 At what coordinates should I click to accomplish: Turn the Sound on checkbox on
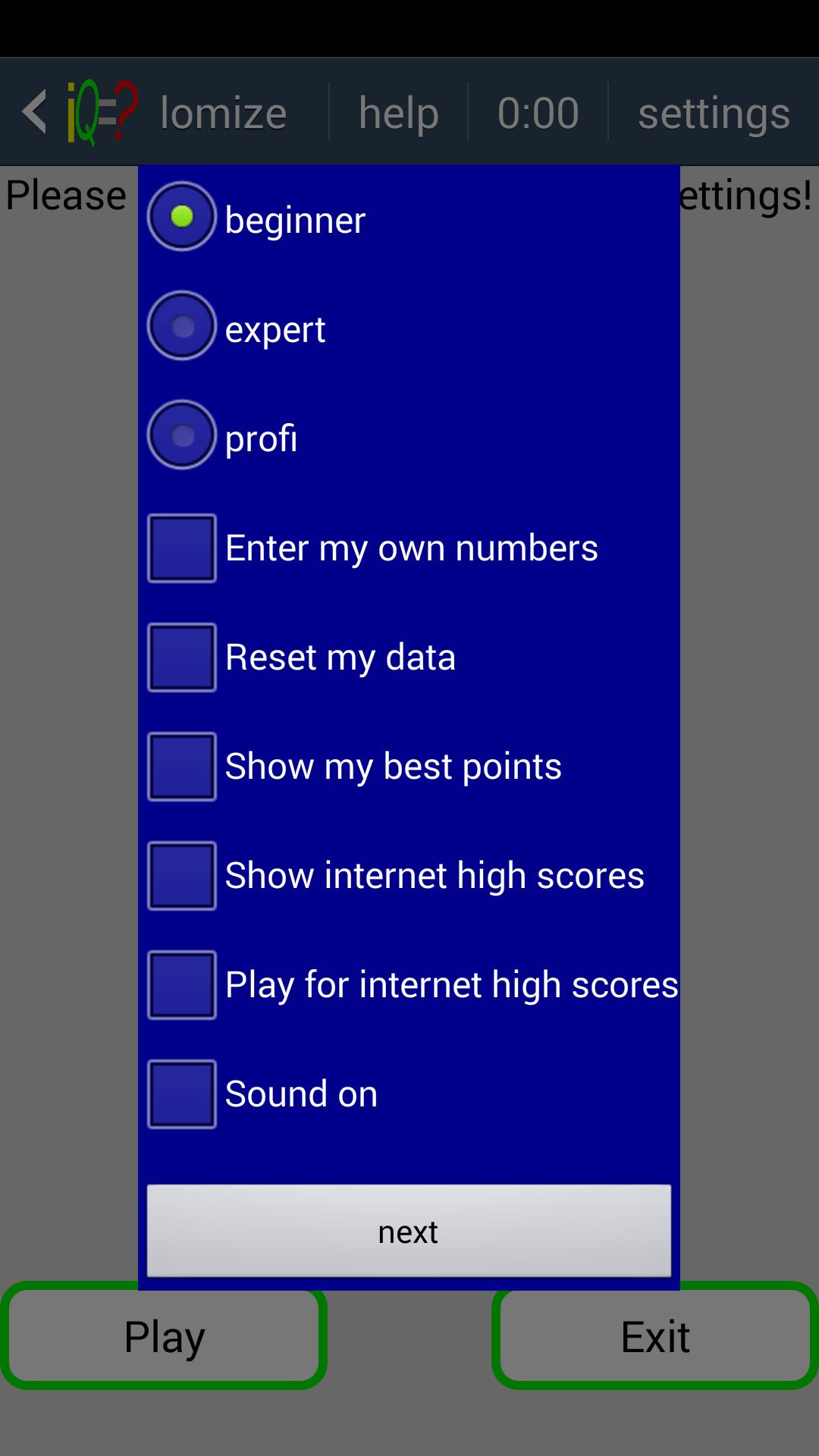(182, 1094)
